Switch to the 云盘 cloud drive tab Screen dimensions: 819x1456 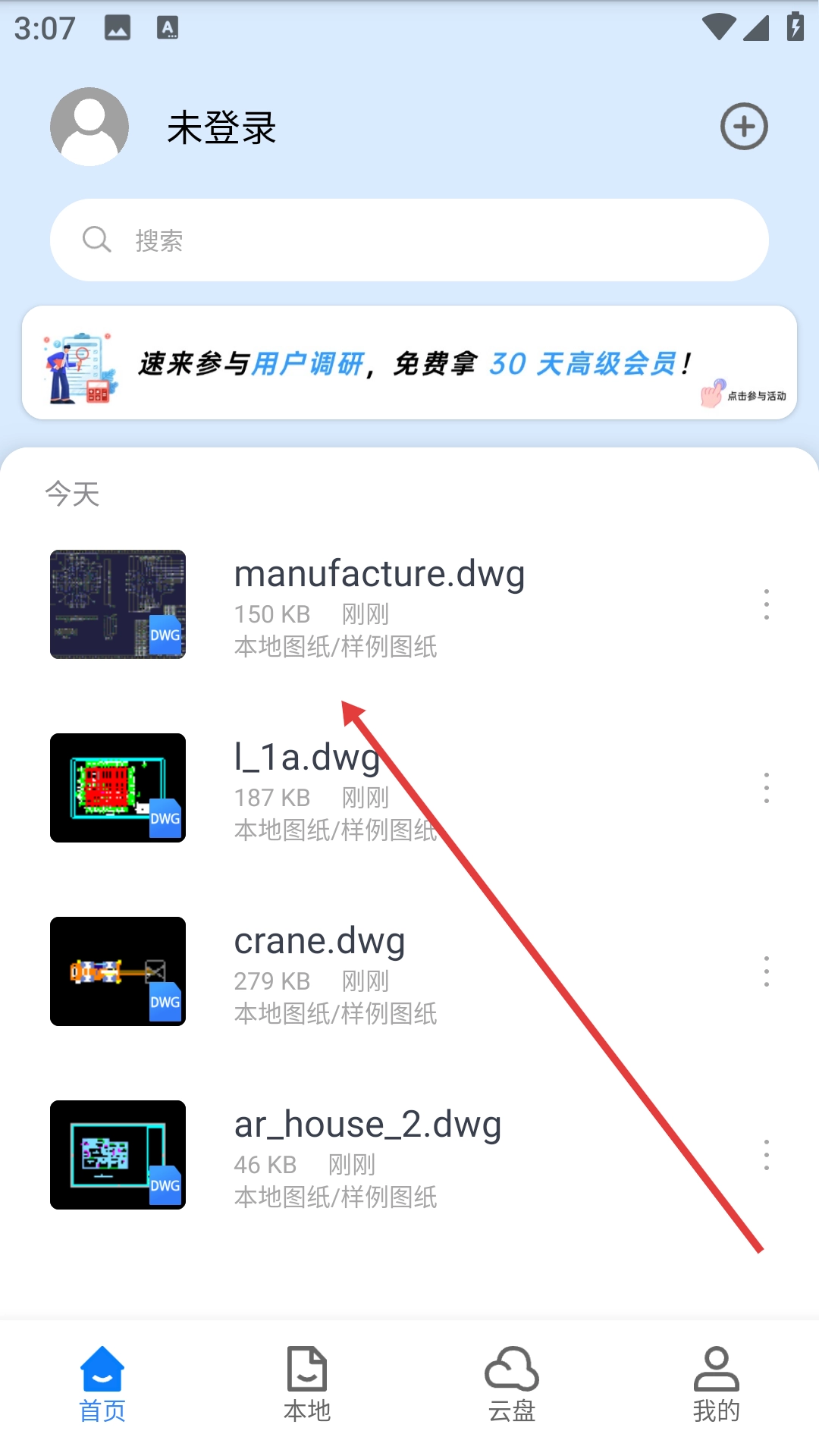(x=512, y=1385)
